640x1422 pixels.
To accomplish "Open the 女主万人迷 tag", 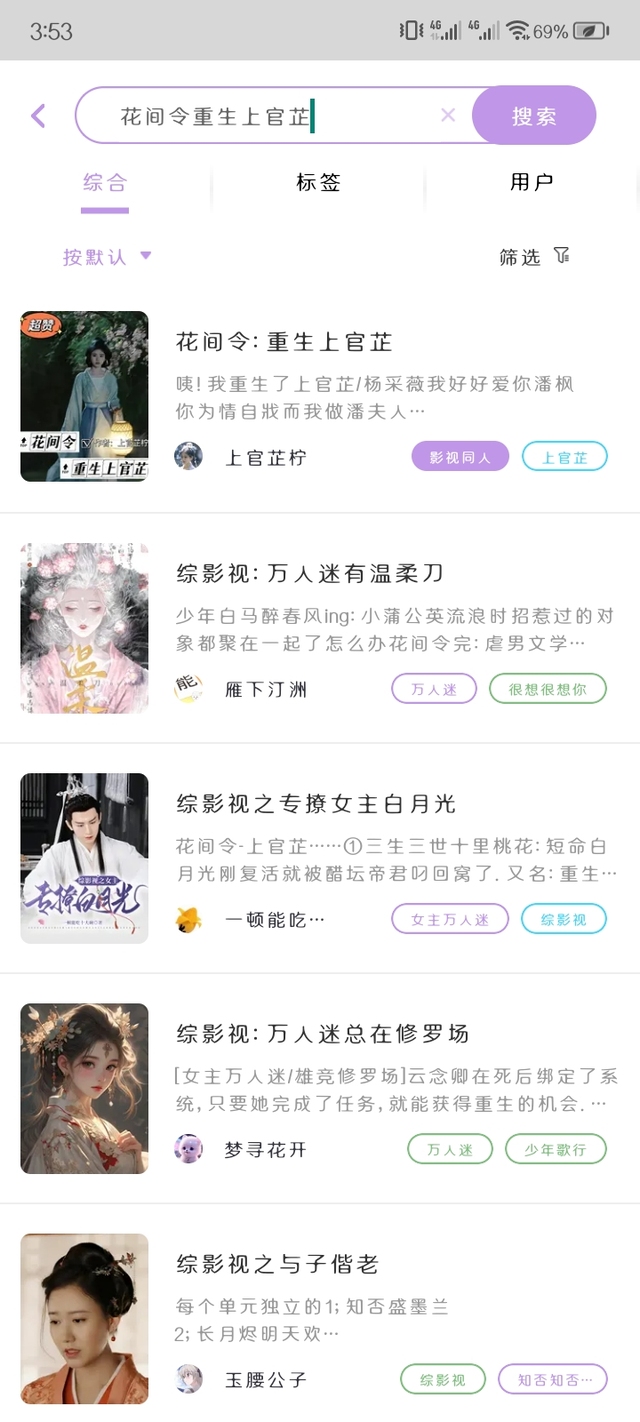I will click(x=450, y=919).
